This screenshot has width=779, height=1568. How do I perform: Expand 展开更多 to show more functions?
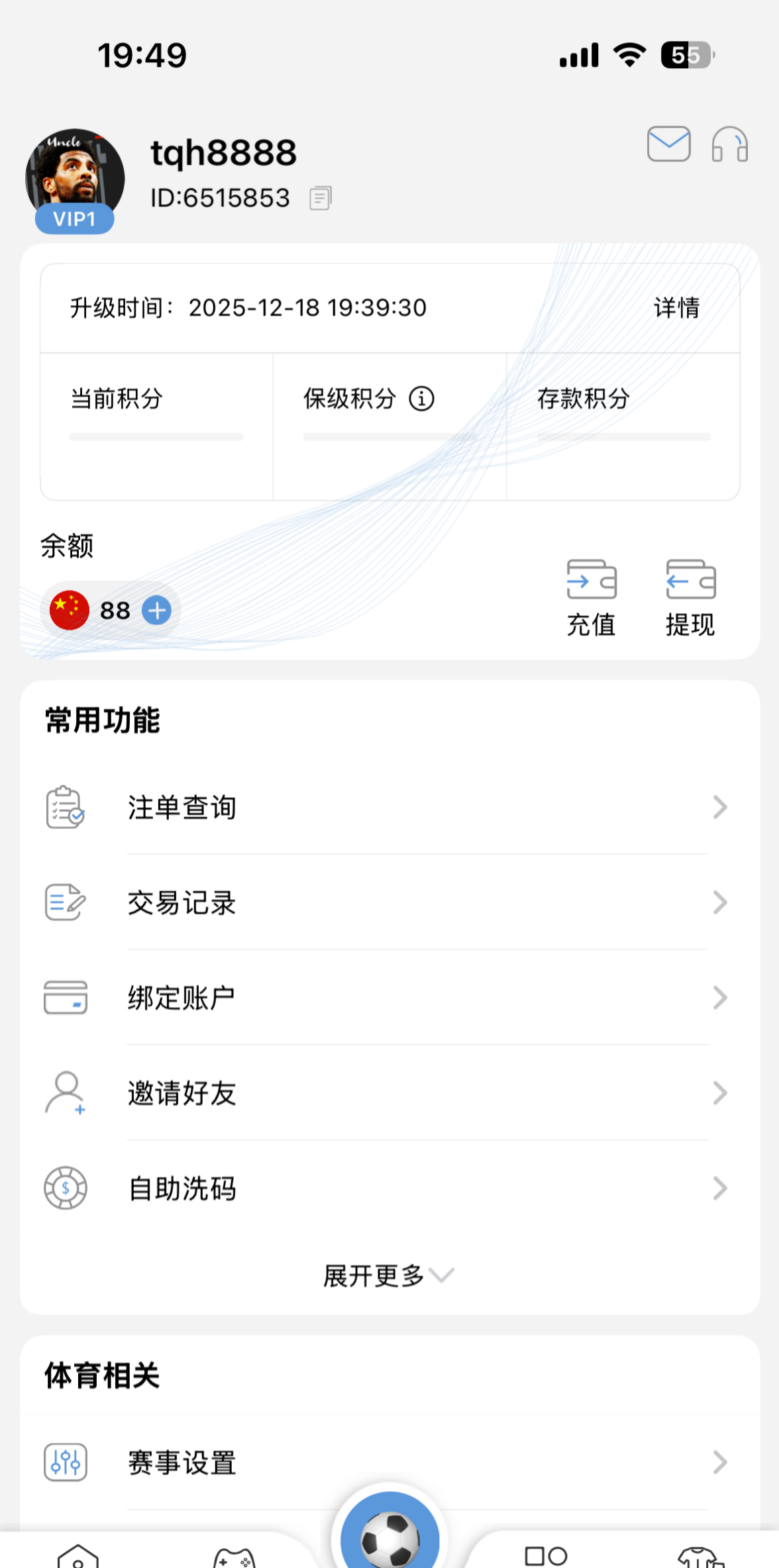coord(388,1275)
